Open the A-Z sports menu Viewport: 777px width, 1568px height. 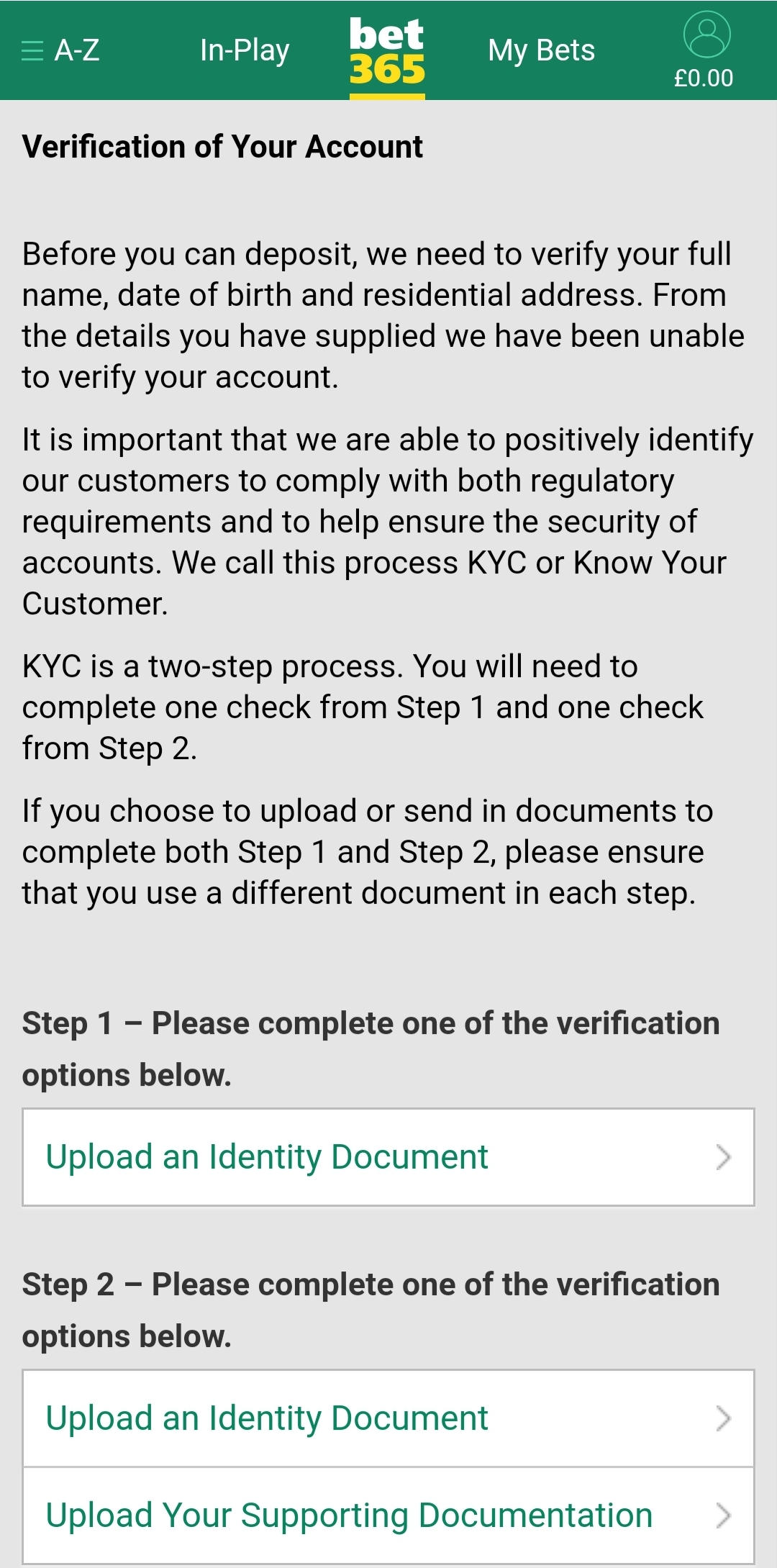(x=60, y=50)
